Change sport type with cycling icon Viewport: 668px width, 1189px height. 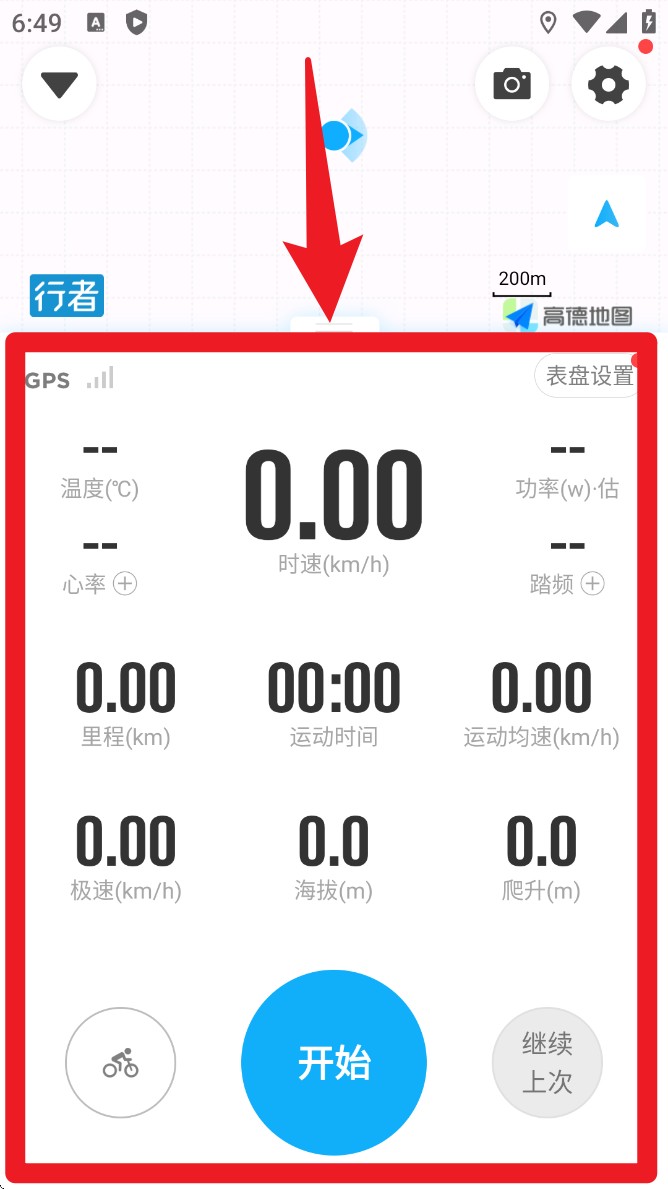(120, 1062)
